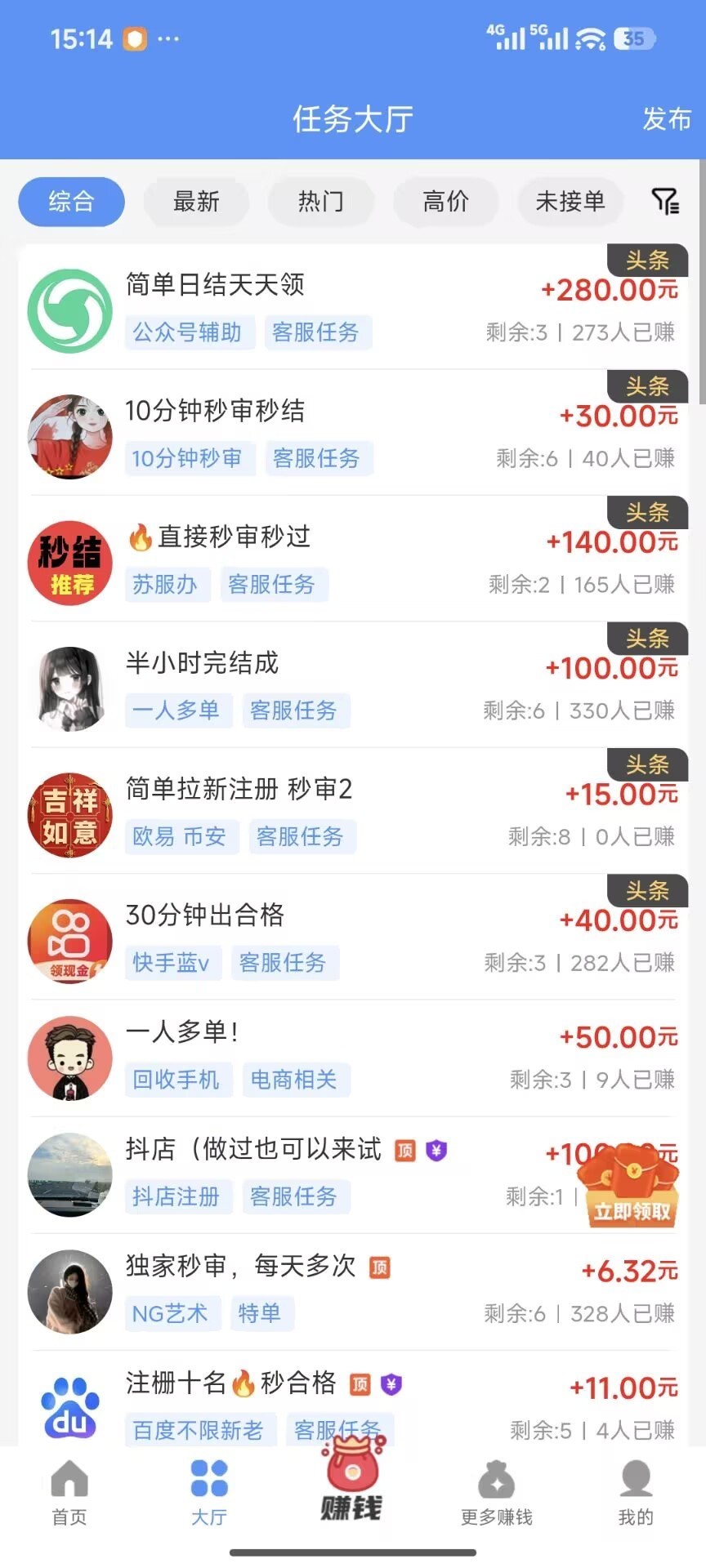
Task: Tap the 顶 badge on 独家秒审 task
Action: [381, 1267]
